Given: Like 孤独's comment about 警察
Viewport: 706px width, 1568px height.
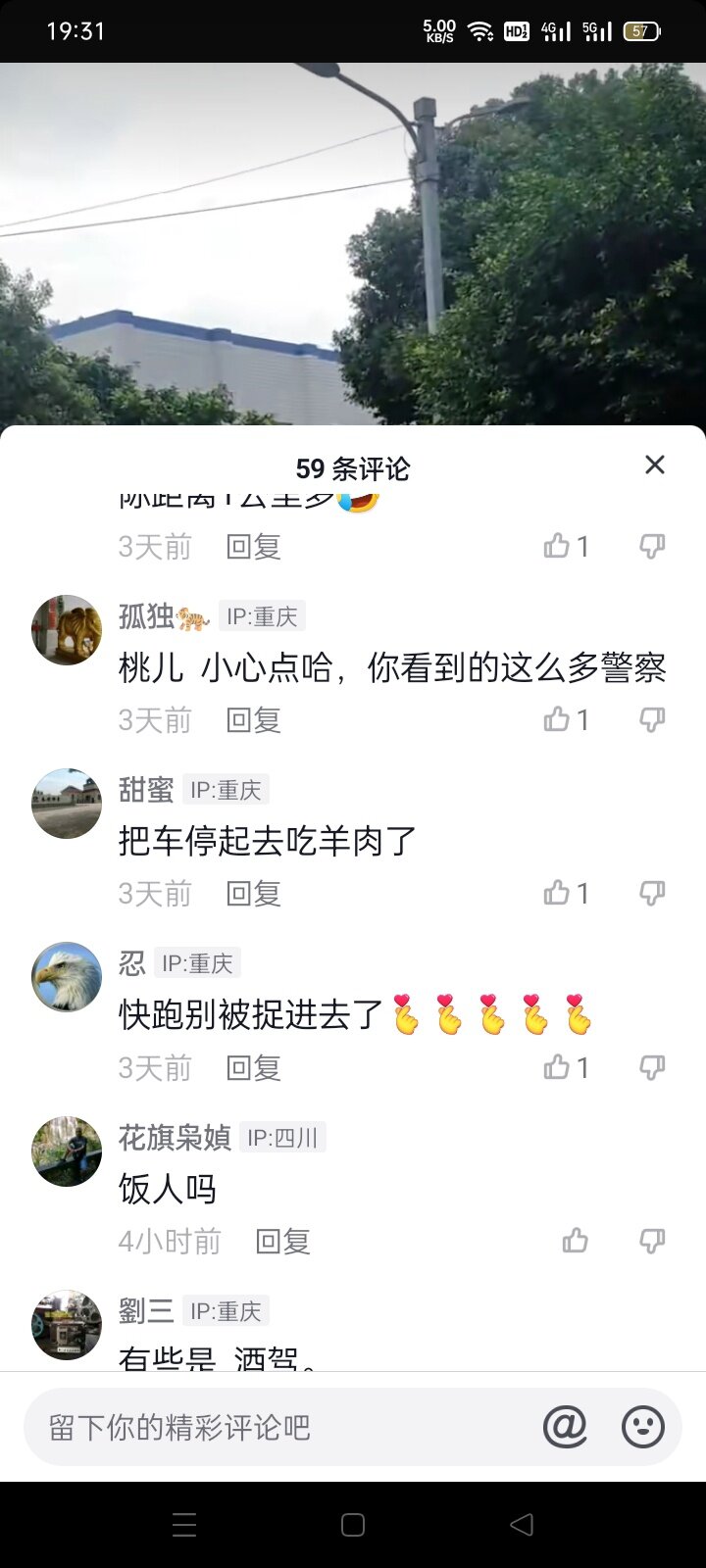Looking at the screenshot, I should [558, 720].
